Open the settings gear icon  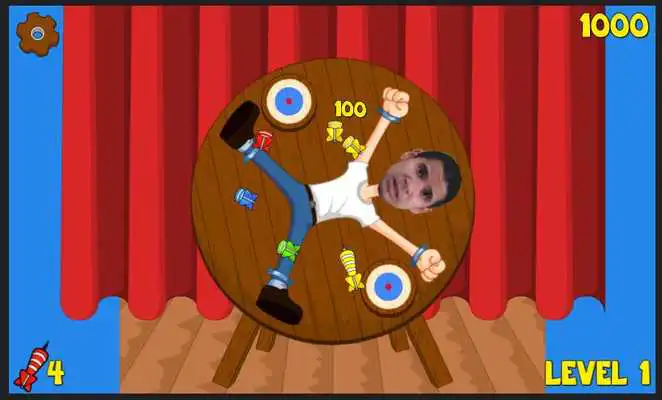coord(38,34)
